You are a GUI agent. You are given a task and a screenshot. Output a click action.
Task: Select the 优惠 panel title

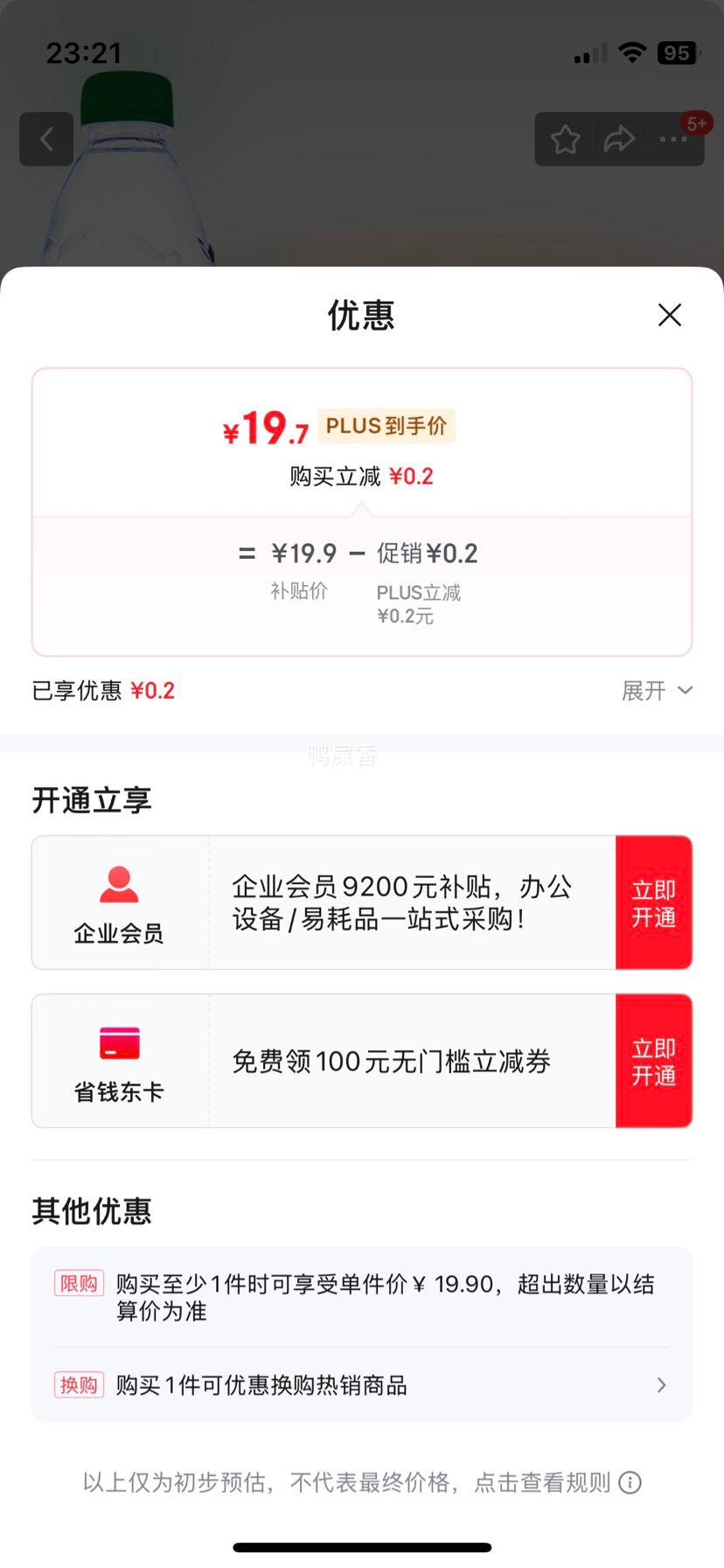[361, 315]
